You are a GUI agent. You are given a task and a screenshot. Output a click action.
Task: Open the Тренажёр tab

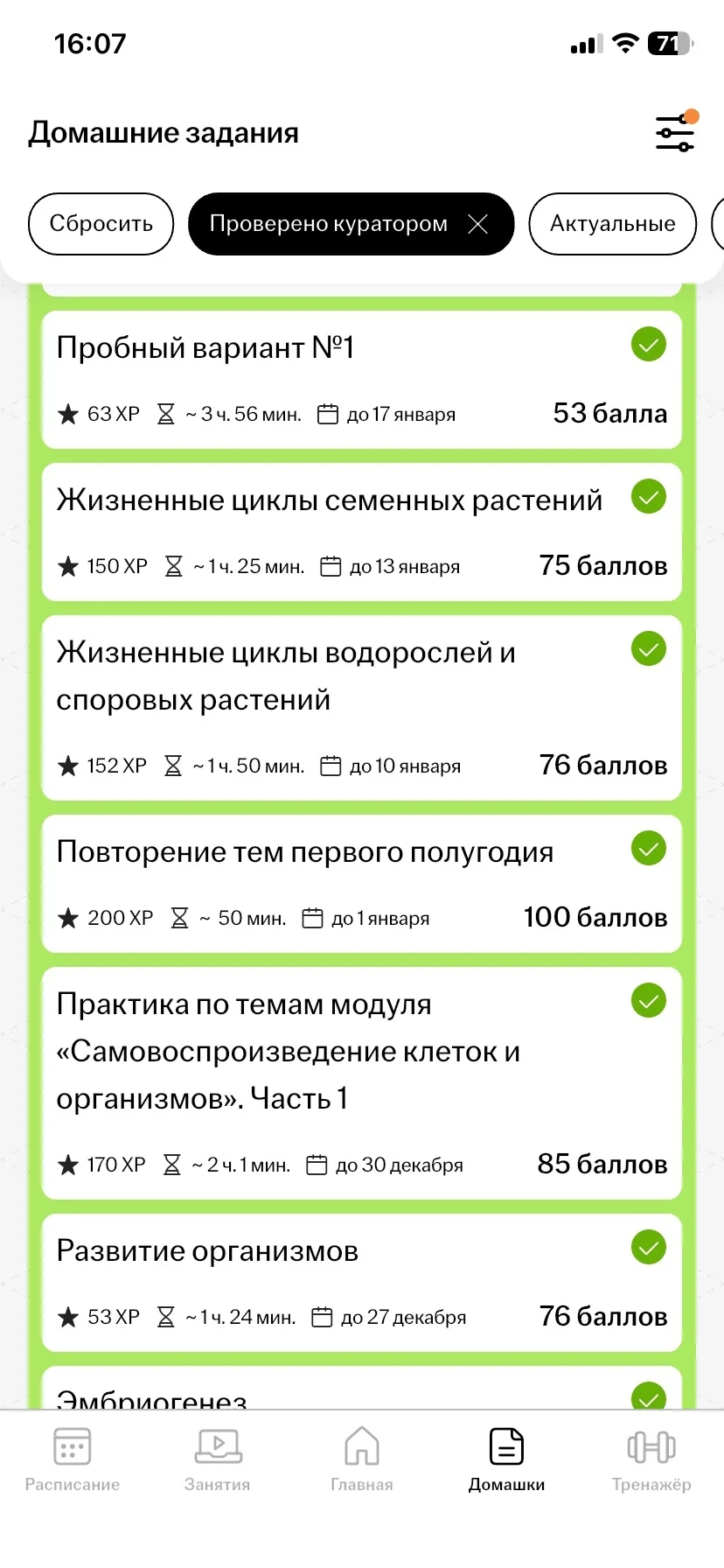tap(651, 1459)
